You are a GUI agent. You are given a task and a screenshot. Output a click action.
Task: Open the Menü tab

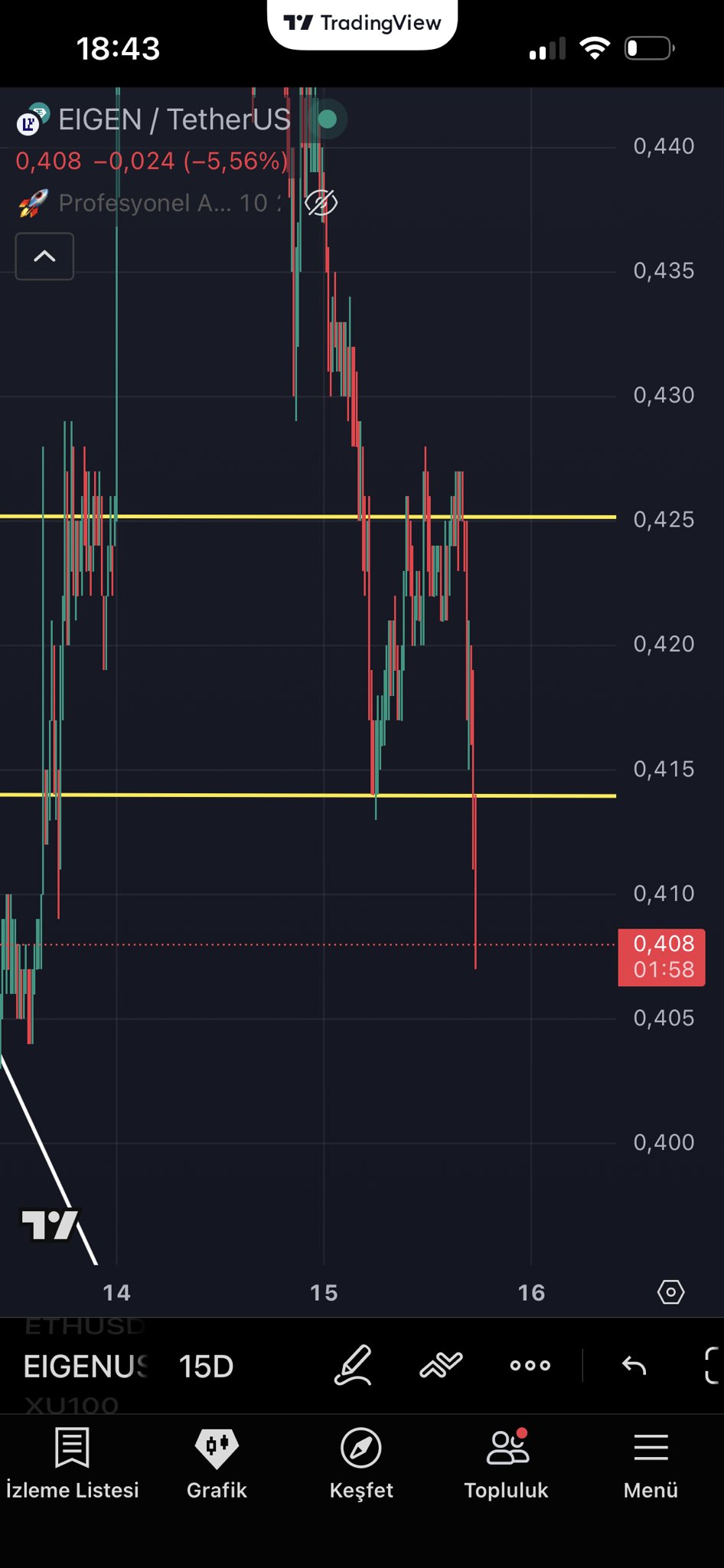click(651, 1462)
